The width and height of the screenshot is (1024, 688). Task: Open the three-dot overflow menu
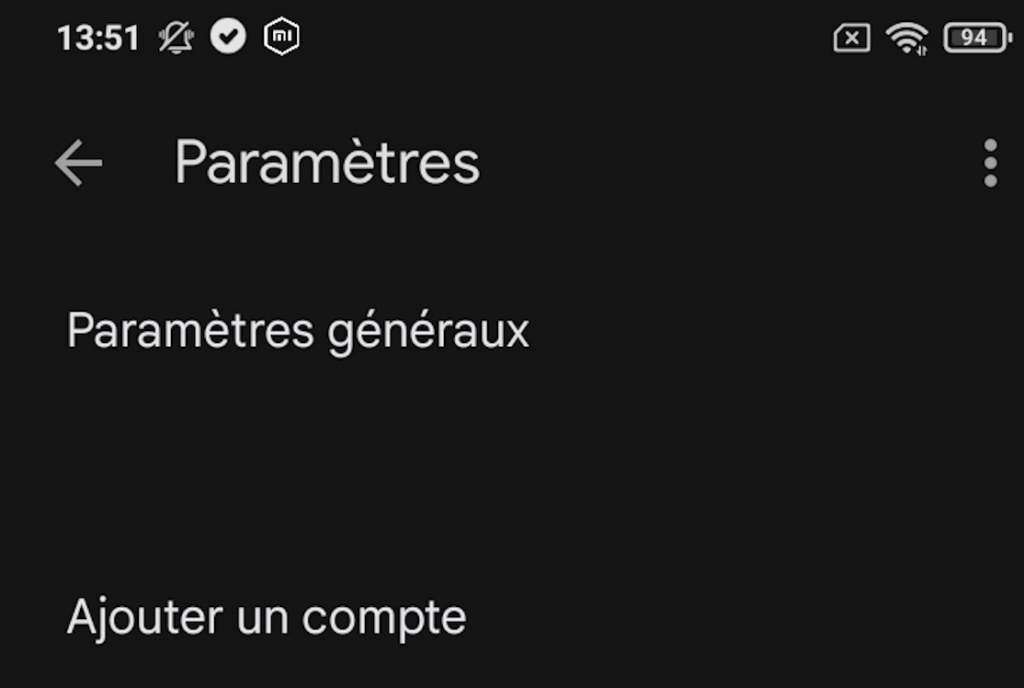tap(989, 163)
